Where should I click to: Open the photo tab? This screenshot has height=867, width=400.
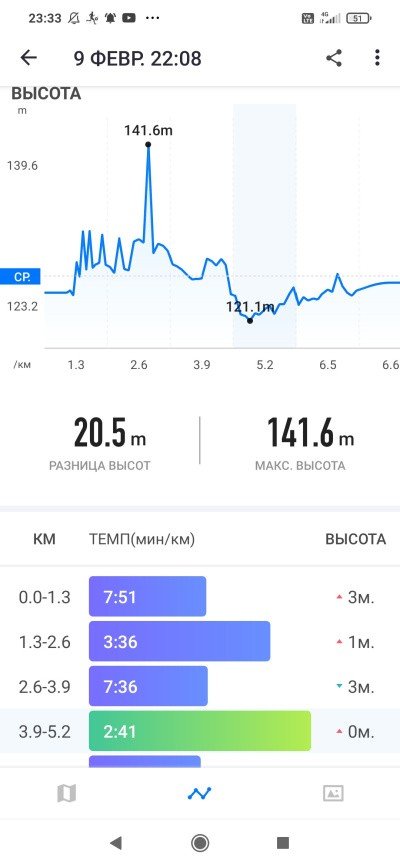tap(333, 793)
